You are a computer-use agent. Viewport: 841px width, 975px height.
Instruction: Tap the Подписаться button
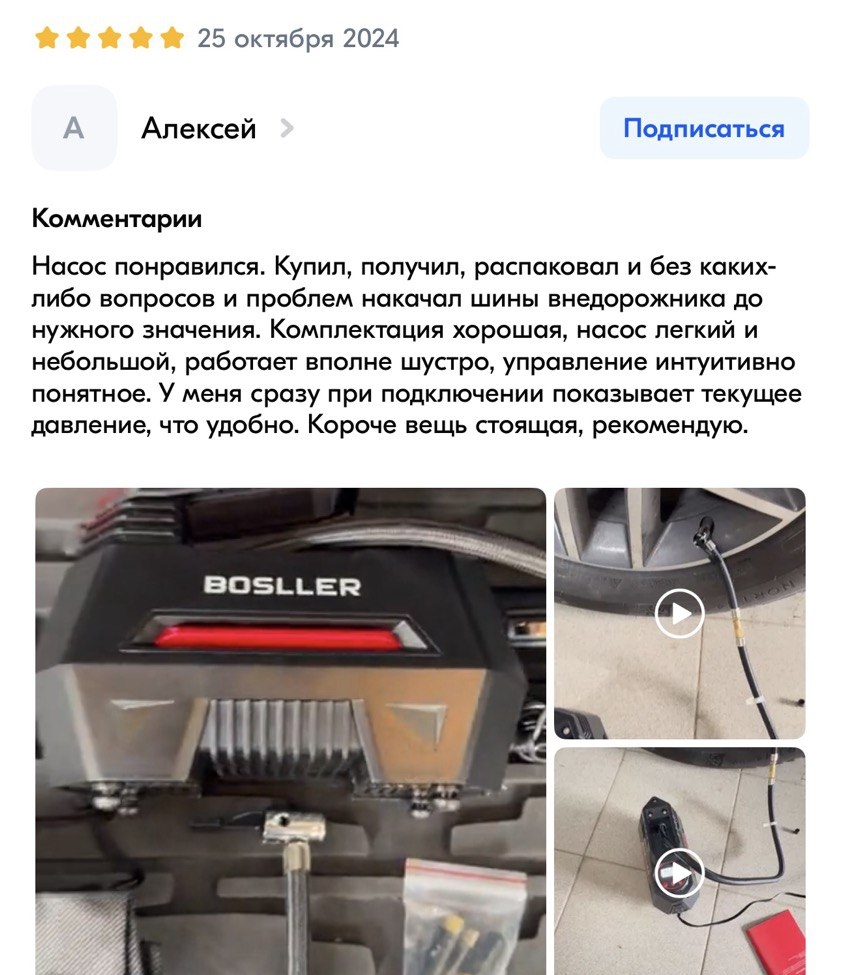pos(703,128)
